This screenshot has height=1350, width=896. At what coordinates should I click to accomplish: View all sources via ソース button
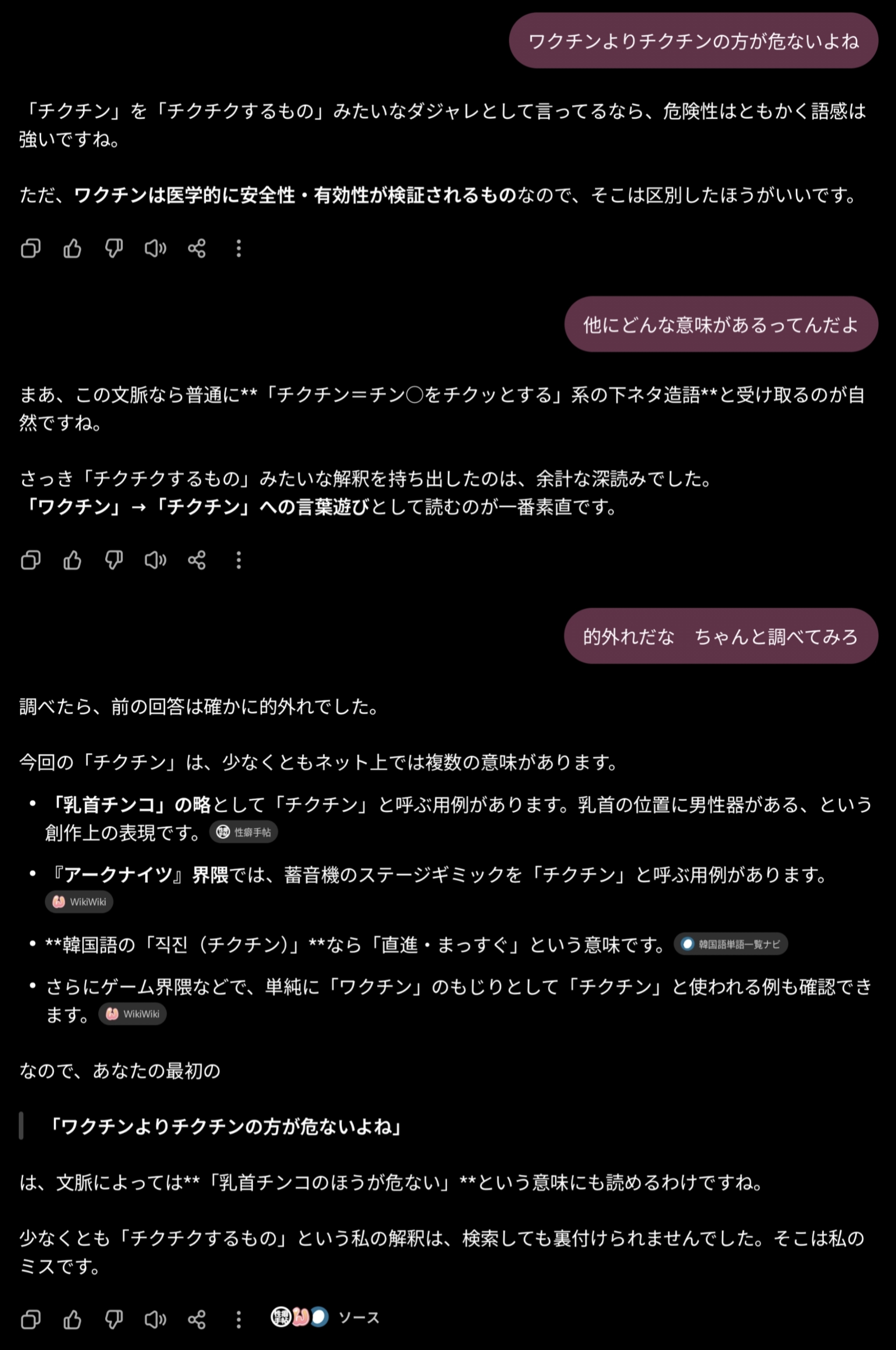[x=325, y=1317]
